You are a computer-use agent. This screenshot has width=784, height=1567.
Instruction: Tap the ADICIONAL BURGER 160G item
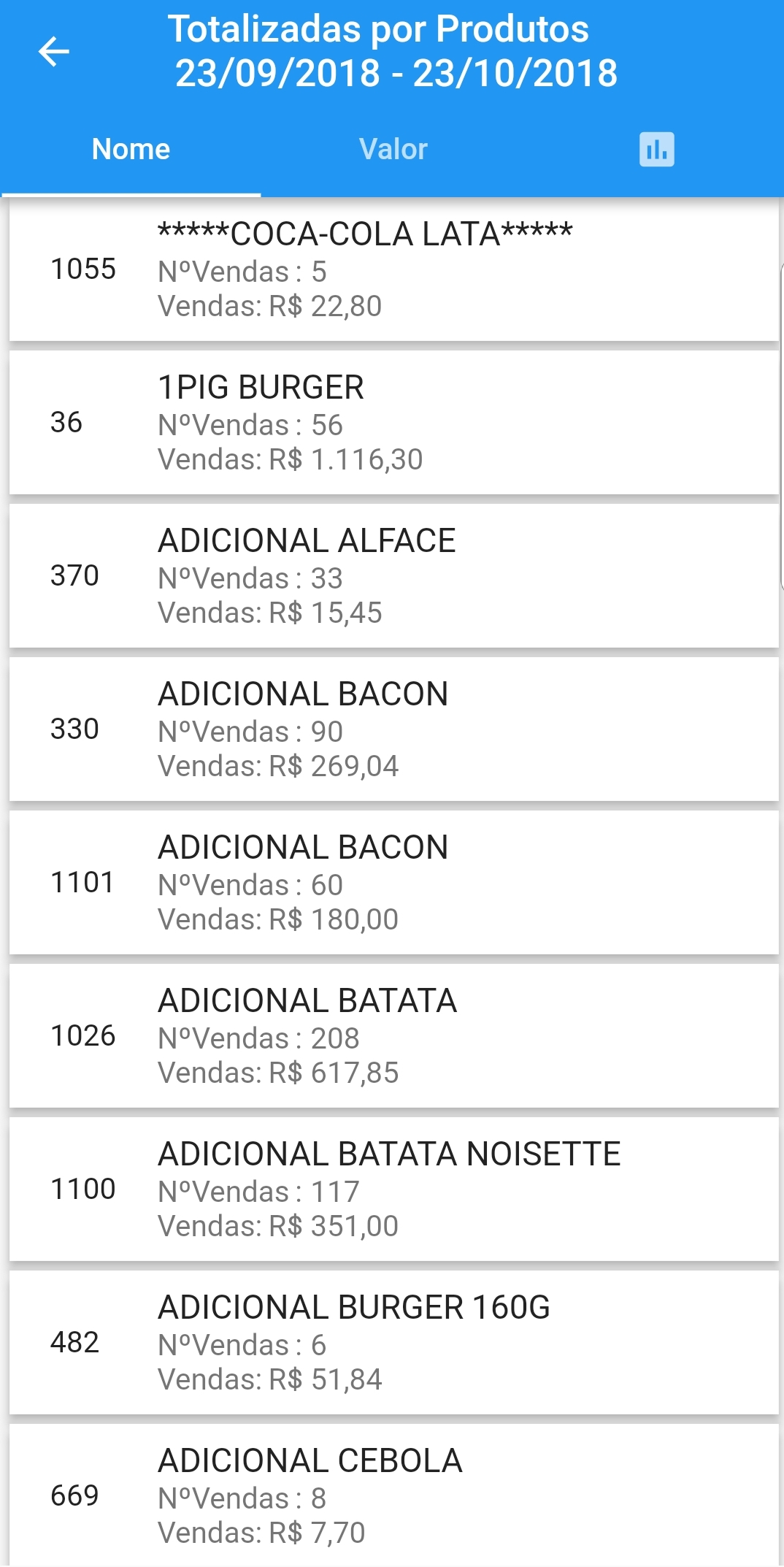click(393, 1343)
